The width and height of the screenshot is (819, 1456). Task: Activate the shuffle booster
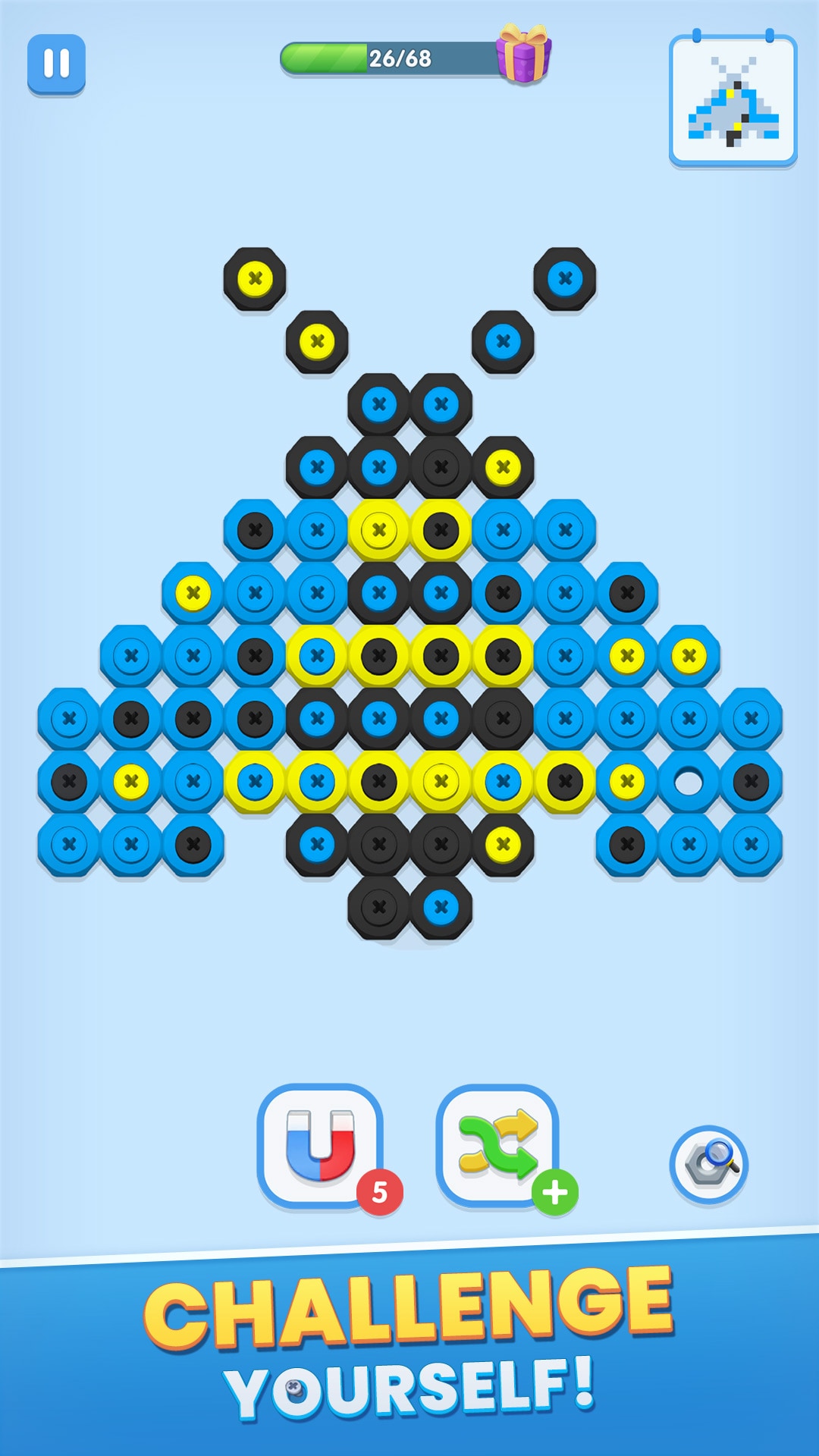point(497,1146)
